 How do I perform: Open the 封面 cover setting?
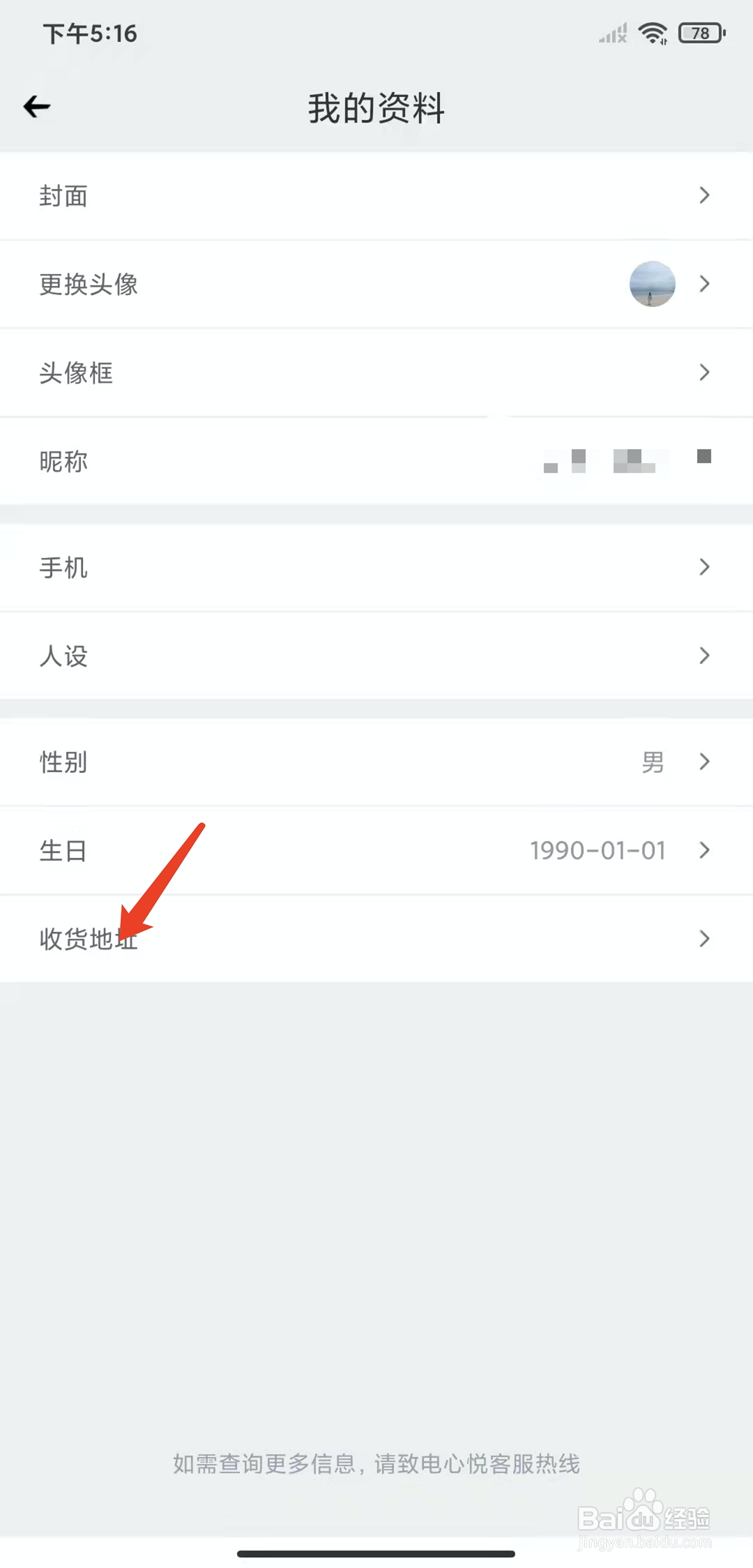pos(376,196)
